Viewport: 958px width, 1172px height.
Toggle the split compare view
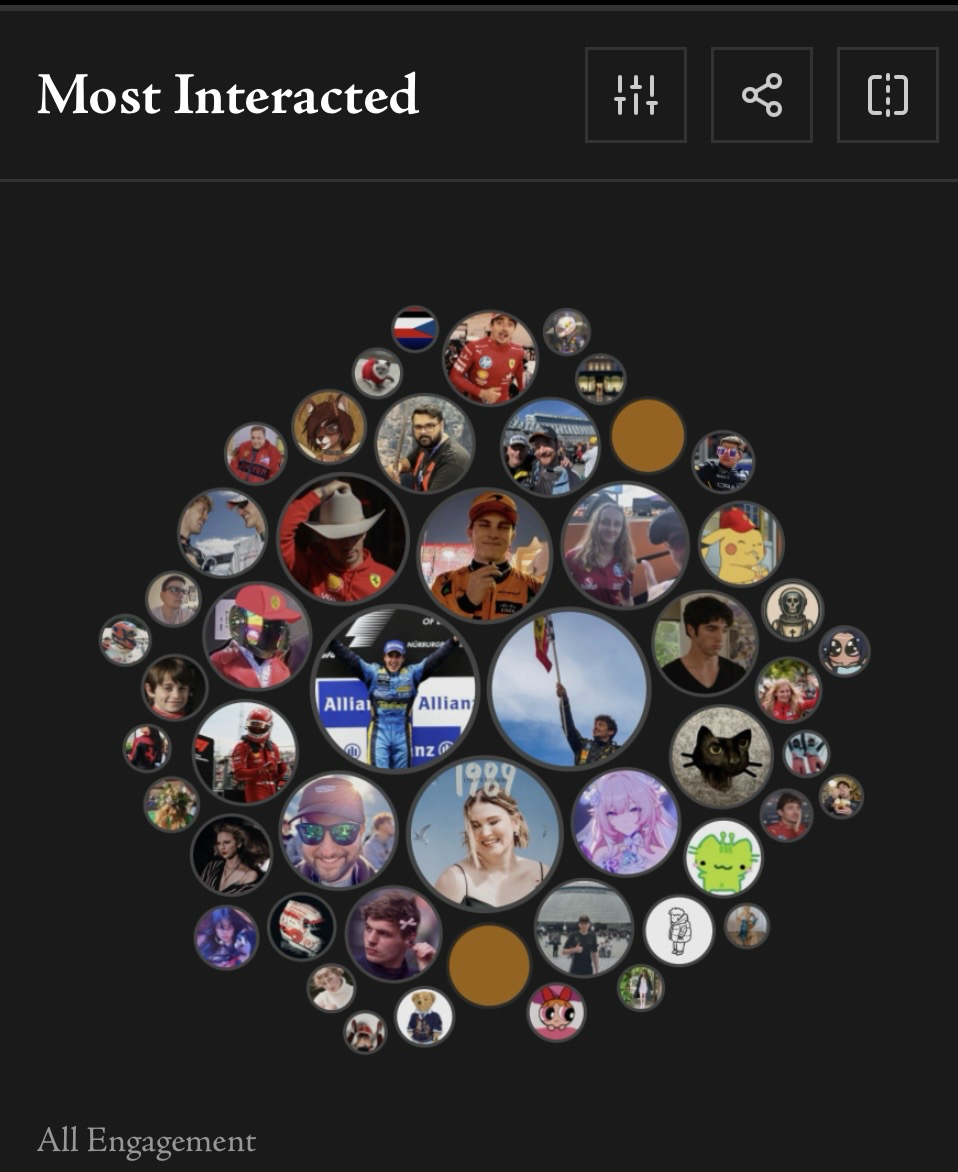887,95
